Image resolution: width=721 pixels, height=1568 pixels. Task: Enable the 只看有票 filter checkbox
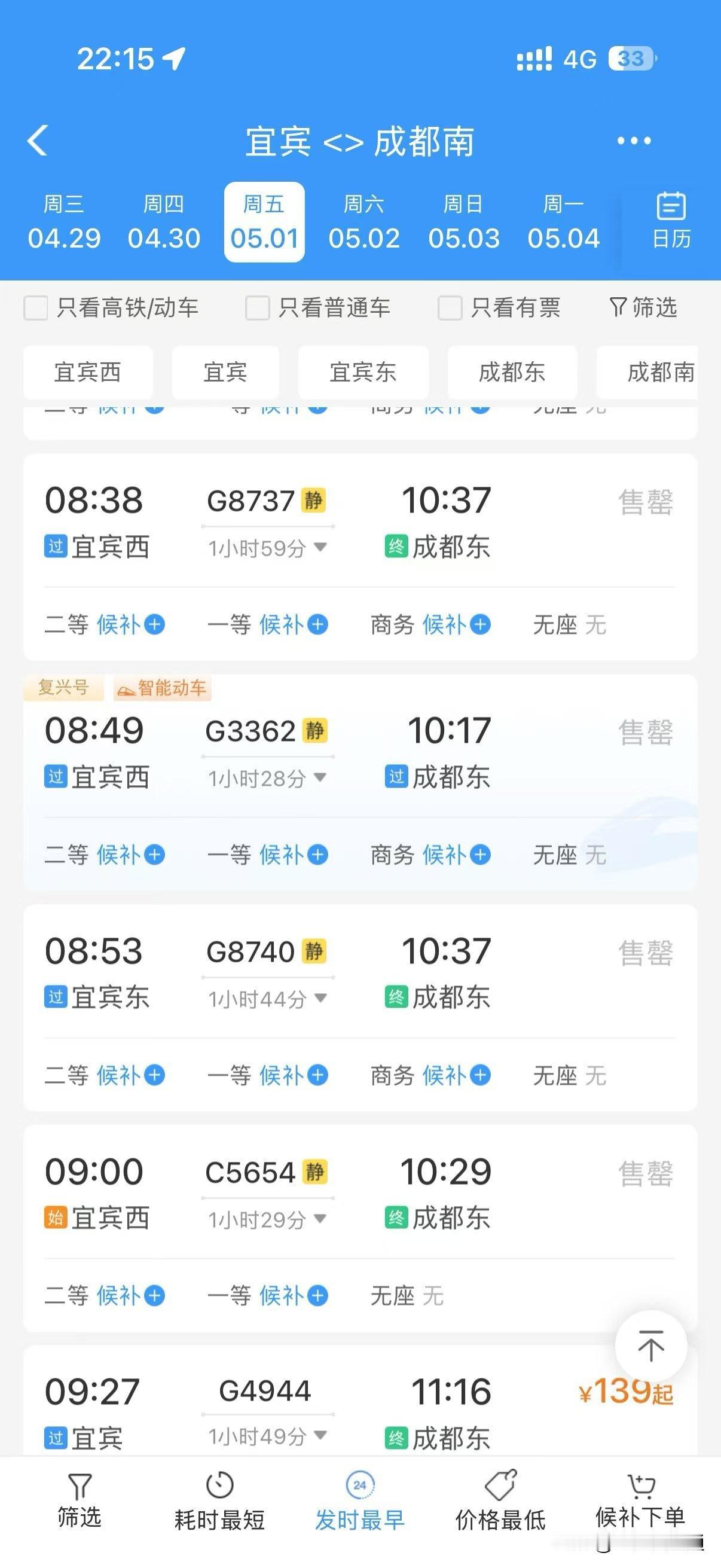click(x=450, y=308)
